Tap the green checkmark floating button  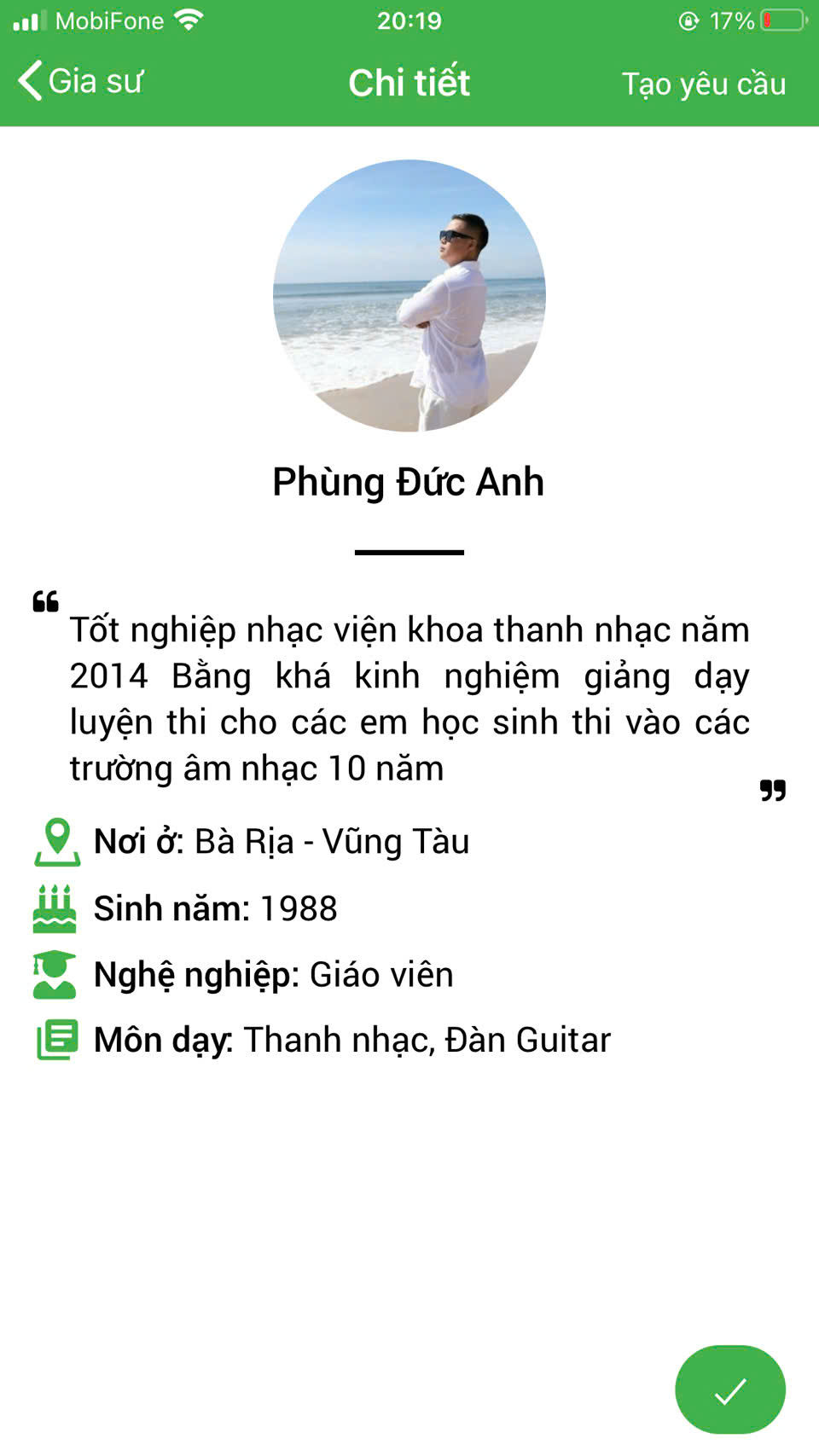coord(729,1390)
